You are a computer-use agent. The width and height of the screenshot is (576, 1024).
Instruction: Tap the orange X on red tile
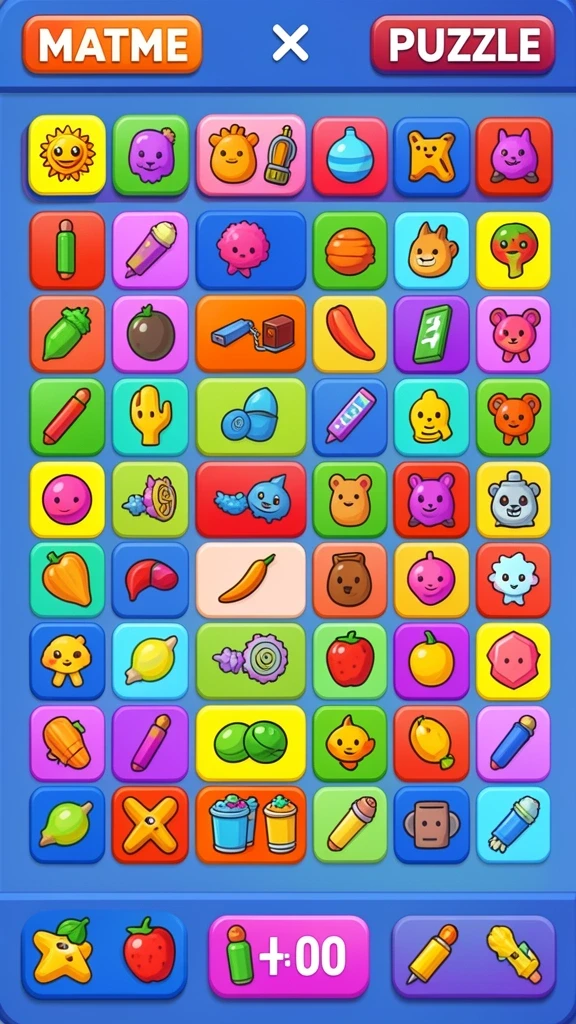150,824
